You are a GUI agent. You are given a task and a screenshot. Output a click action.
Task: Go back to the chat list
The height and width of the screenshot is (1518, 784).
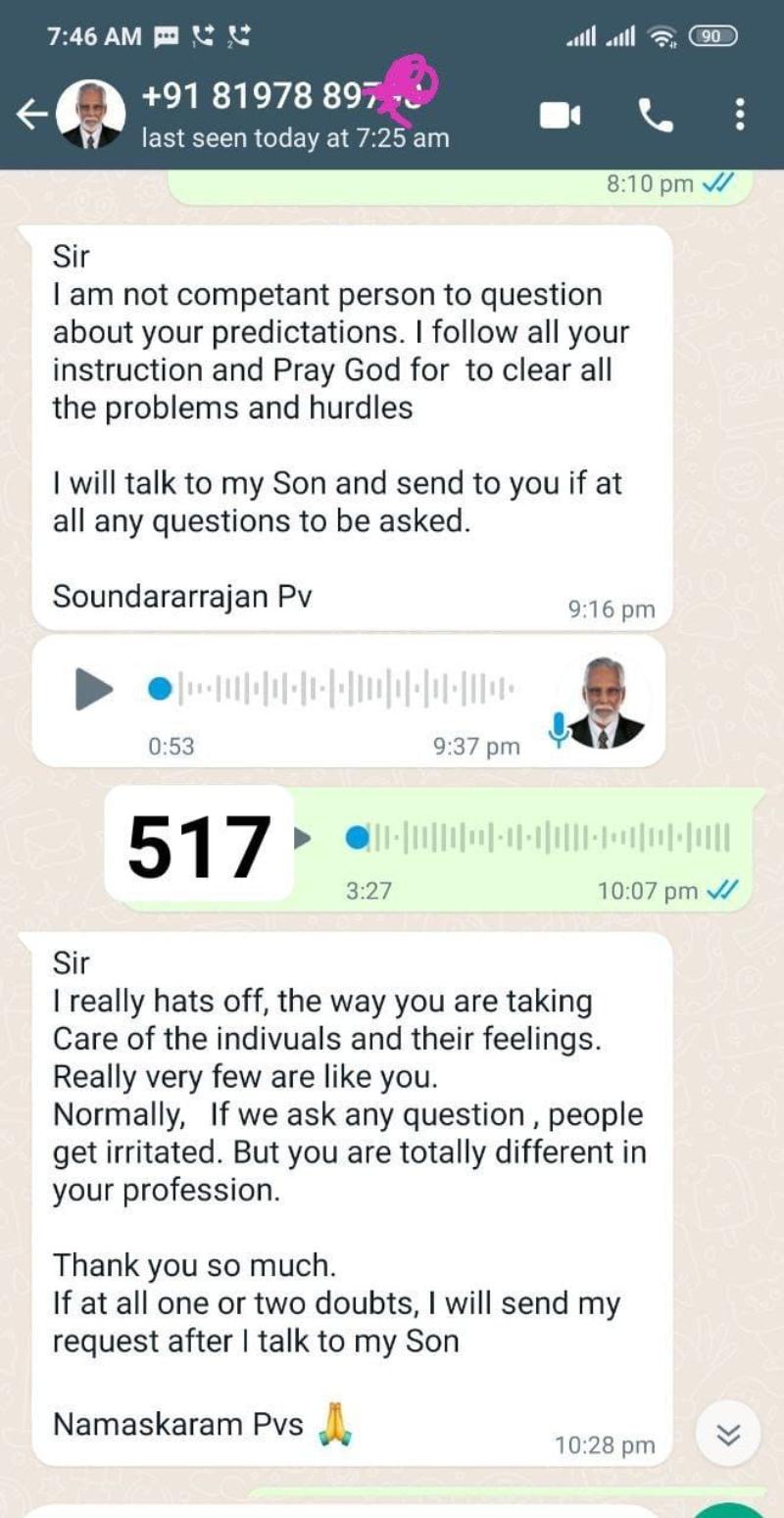pos(31,116)
